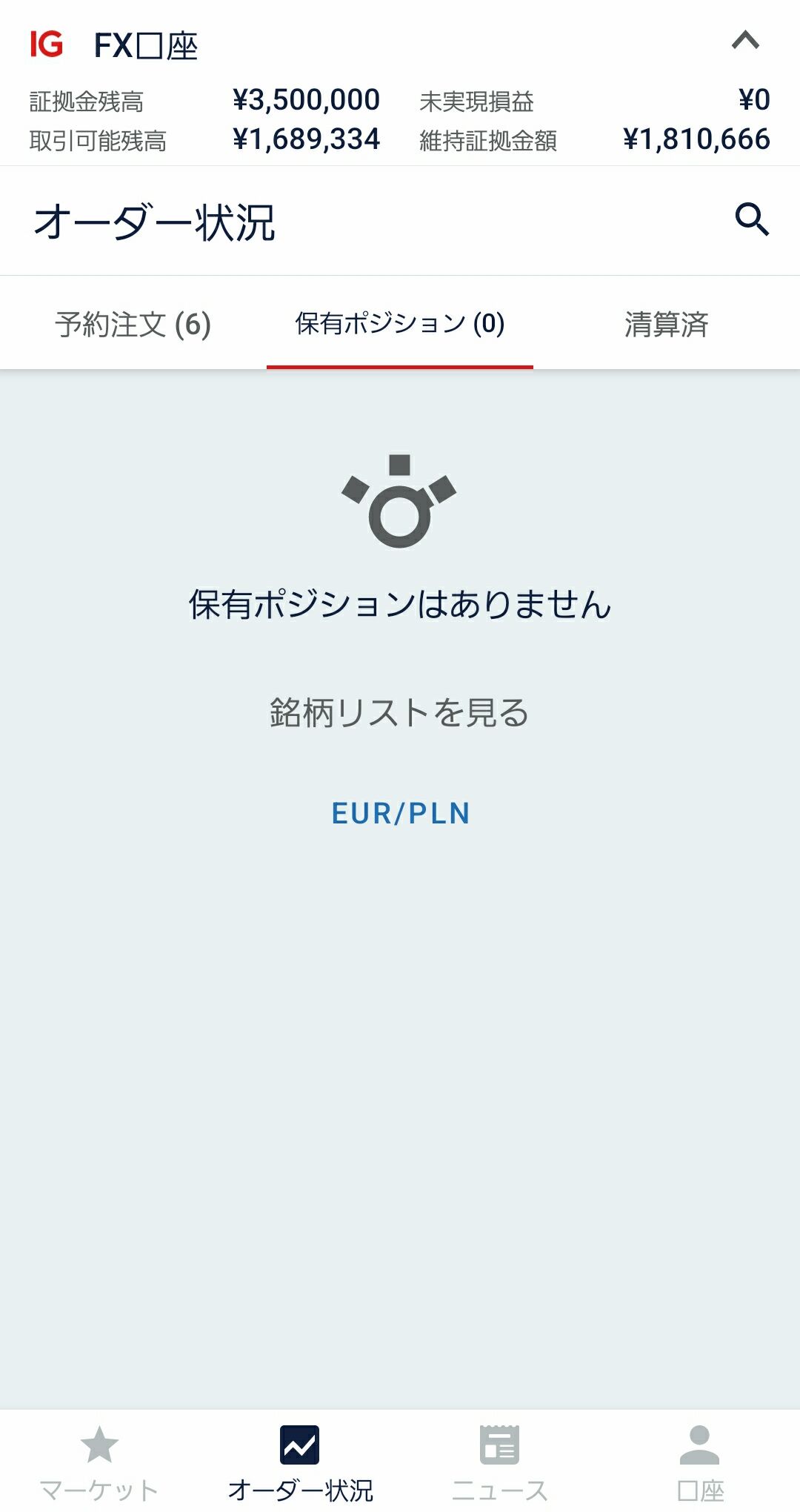800x1512 pixels.
Task: Collapse the account summary chevron
Action: pyautogui.click(x=745, y=41)
